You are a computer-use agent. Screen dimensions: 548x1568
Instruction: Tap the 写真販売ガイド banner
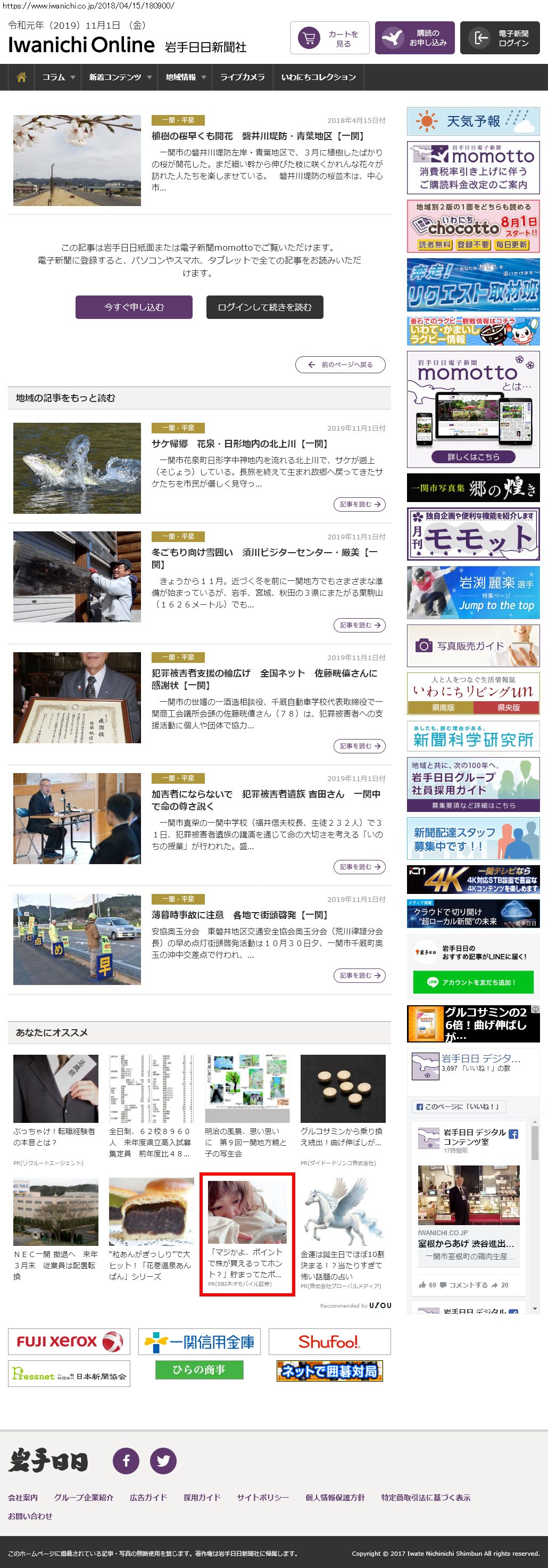point(472,646)
